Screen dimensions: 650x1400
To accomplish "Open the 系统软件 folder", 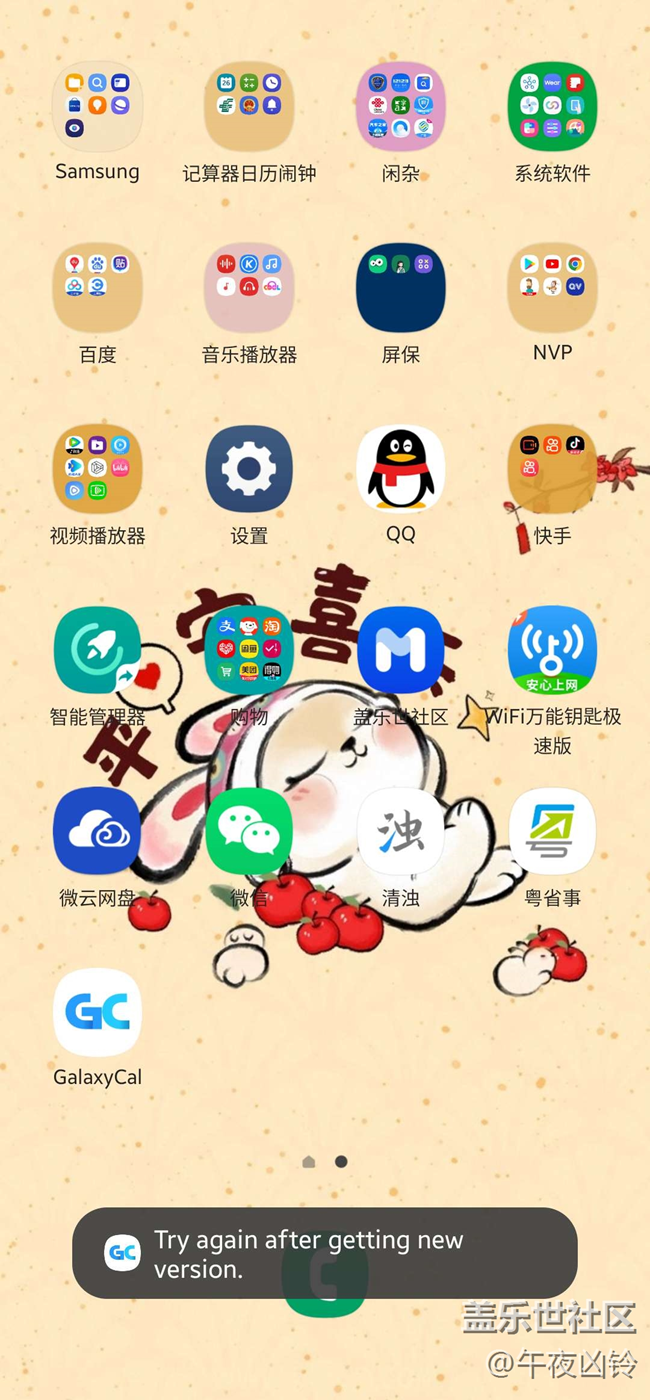I will (x=553, y=107).
